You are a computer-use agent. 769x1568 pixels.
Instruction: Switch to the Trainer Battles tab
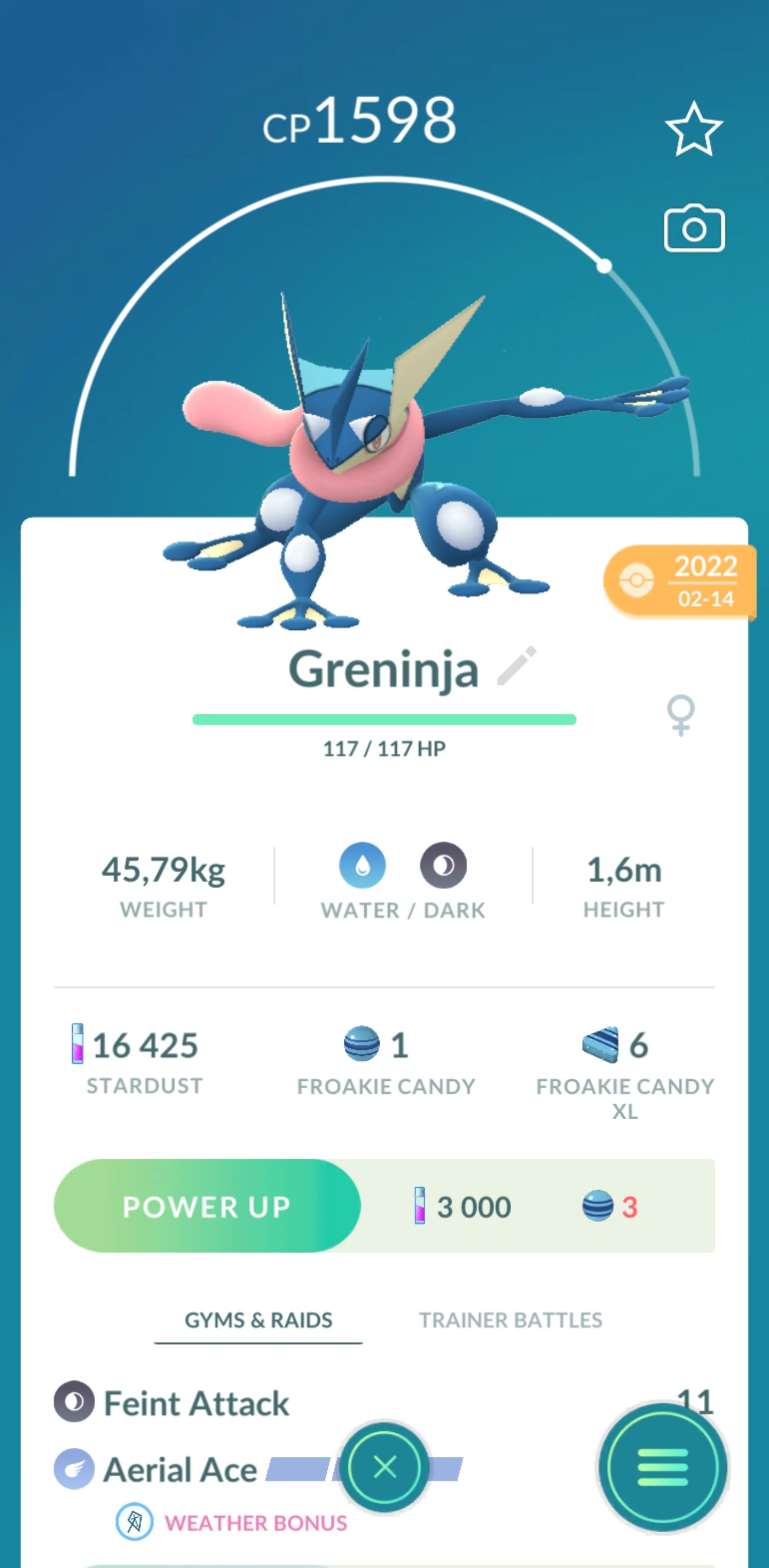[x=510, y=1320]
